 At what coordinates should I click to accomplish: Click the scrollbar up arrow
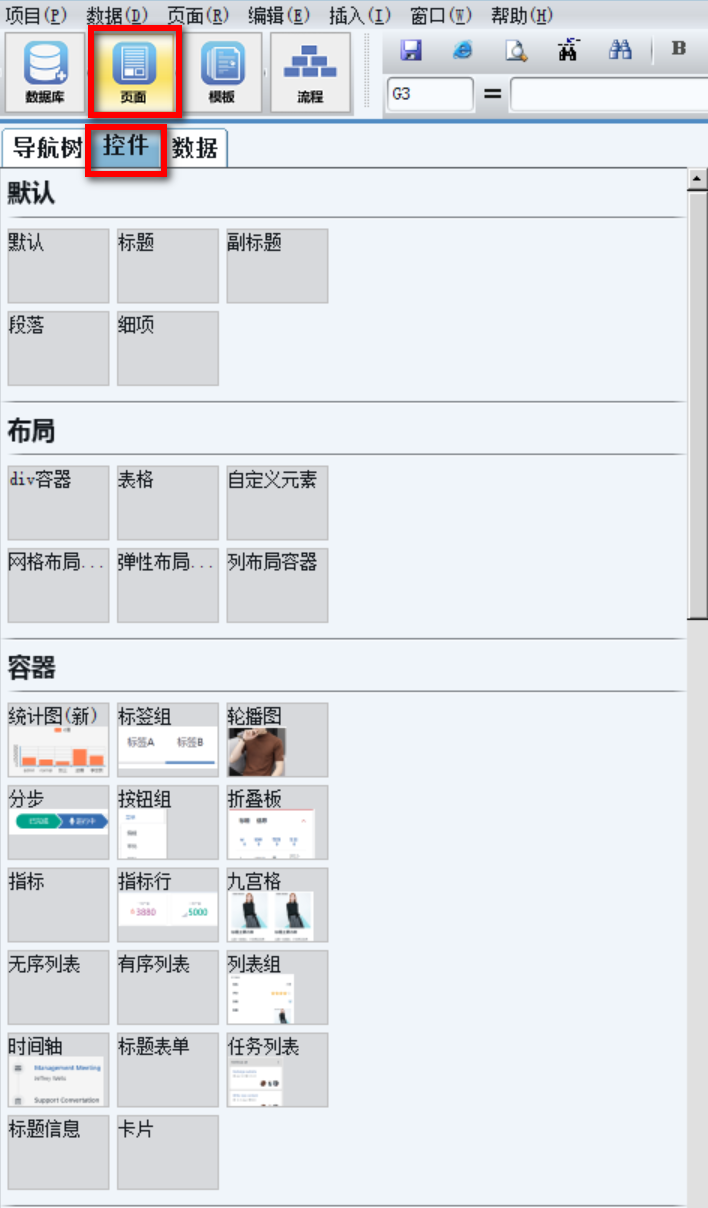(697, 180)
